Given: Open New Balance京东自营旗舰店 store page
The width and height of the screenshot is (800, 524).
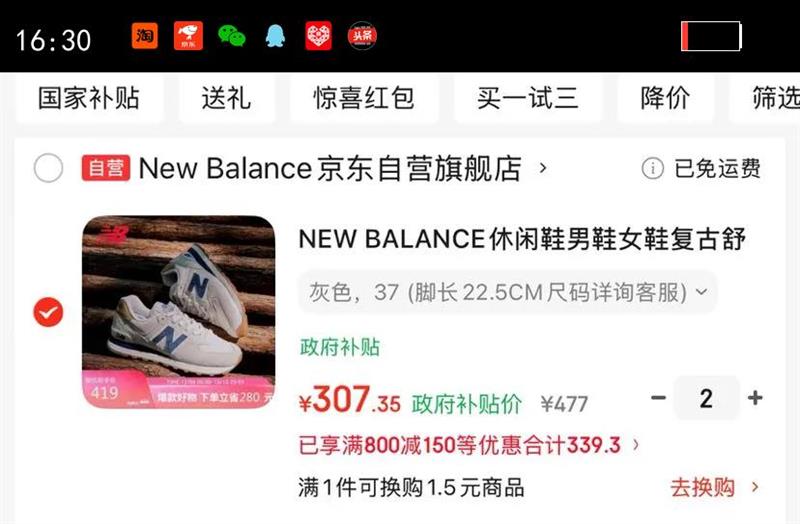Looking at the screenshot, I should click(330, 168).
